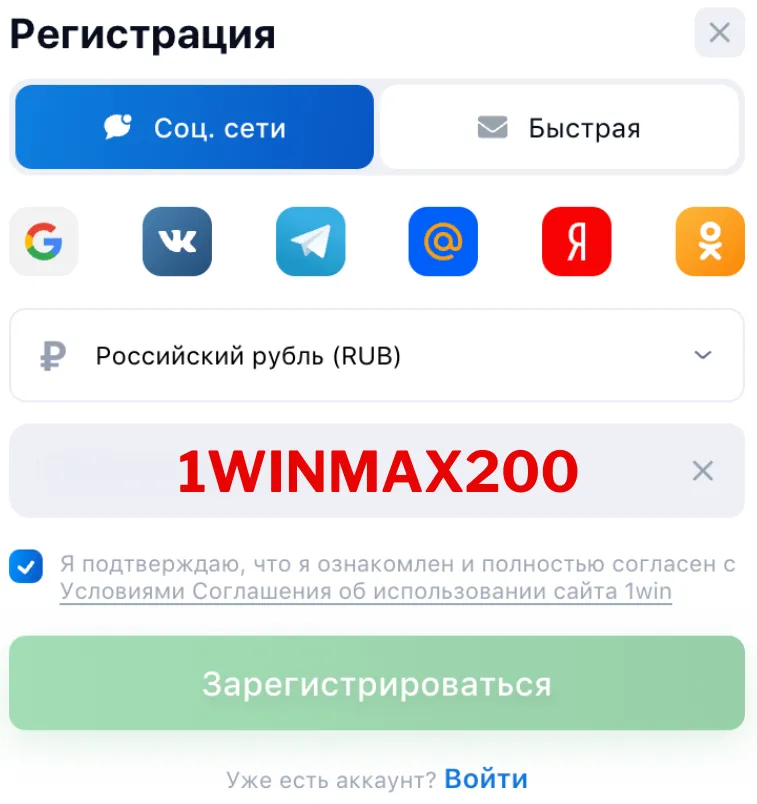Open Условиями Соглашения об использовании сайта link
Viewport: 757px width, 804px height.
tap(365, 592)
